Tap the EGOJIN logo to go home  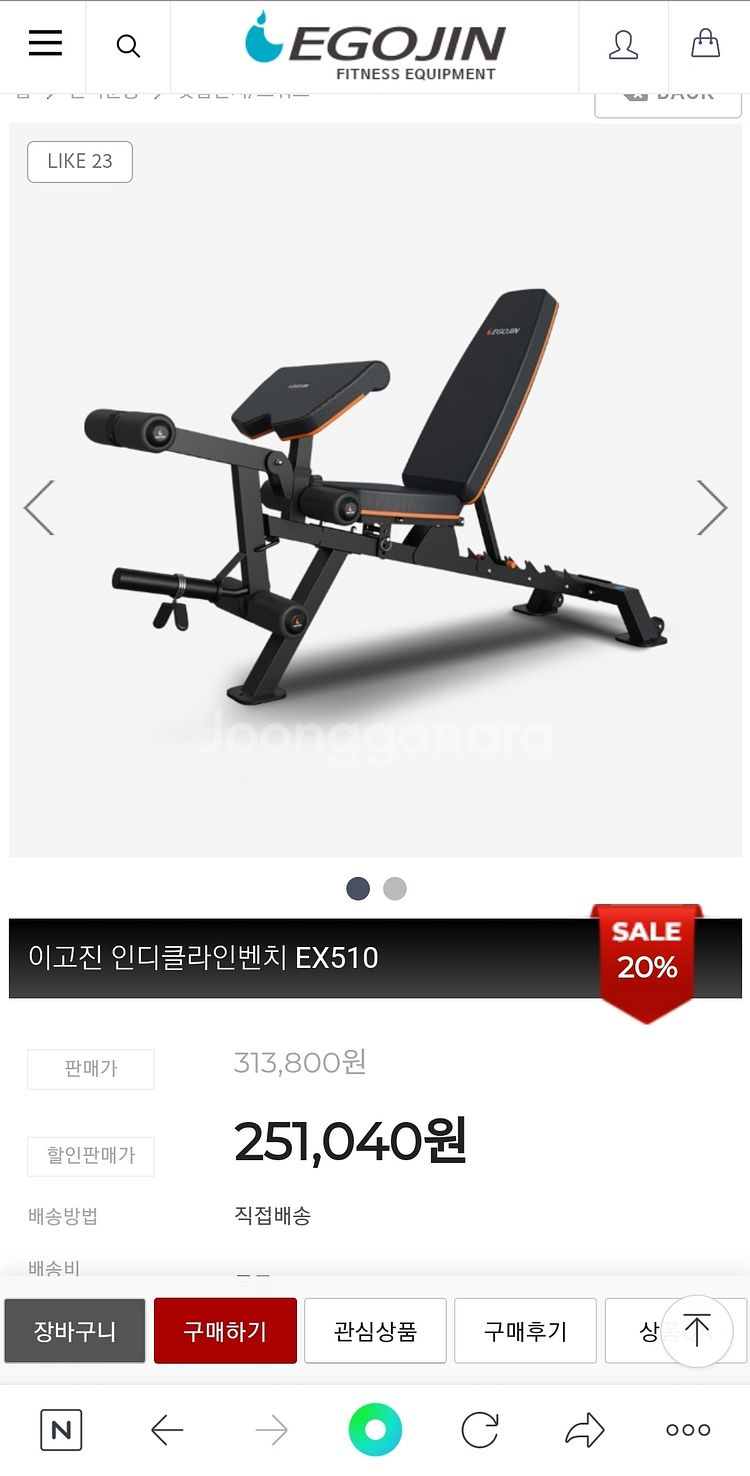tap(375, 46)
